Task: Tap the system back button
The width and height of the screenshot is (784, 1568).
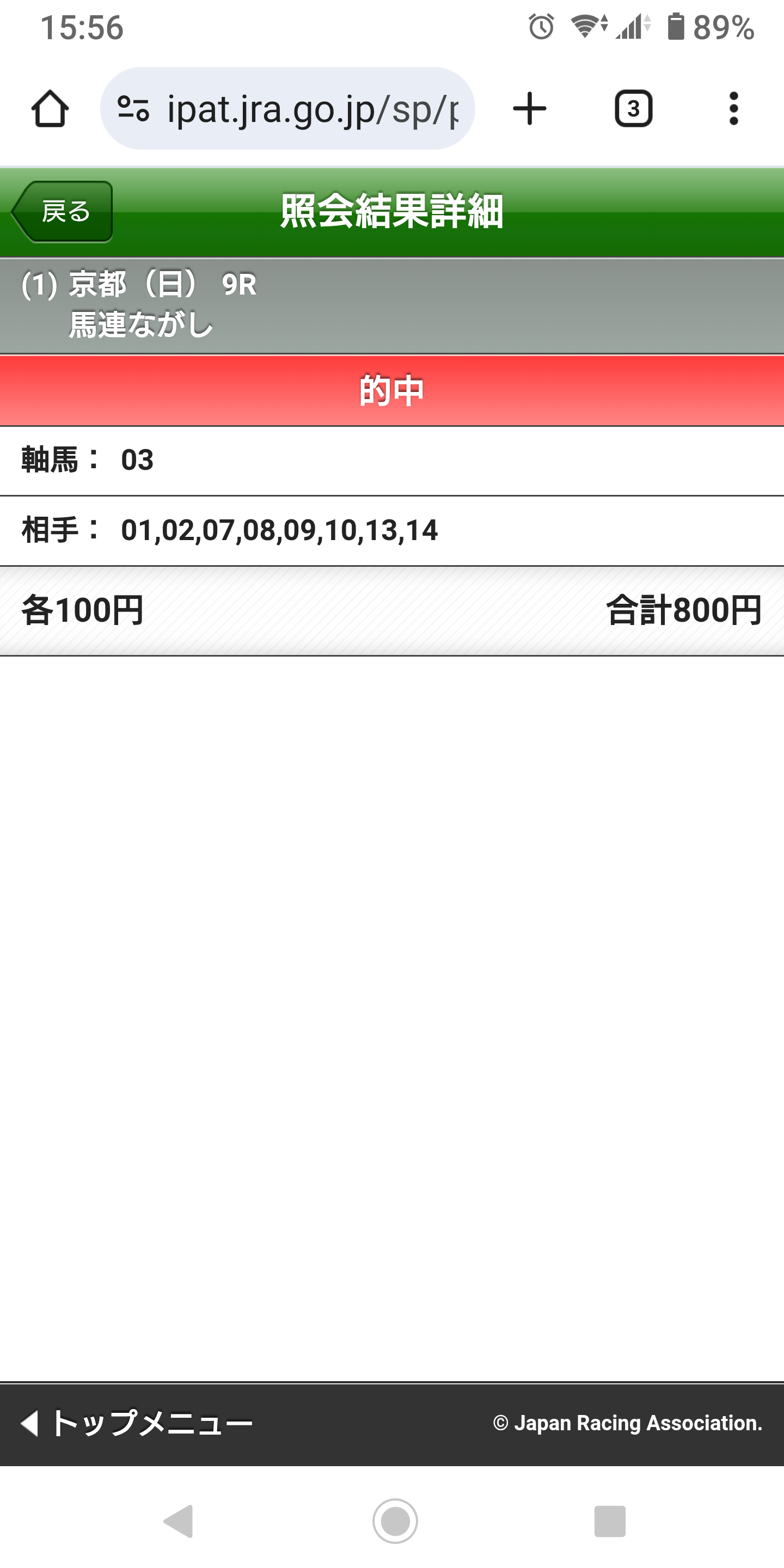Action: (179, 1521)
